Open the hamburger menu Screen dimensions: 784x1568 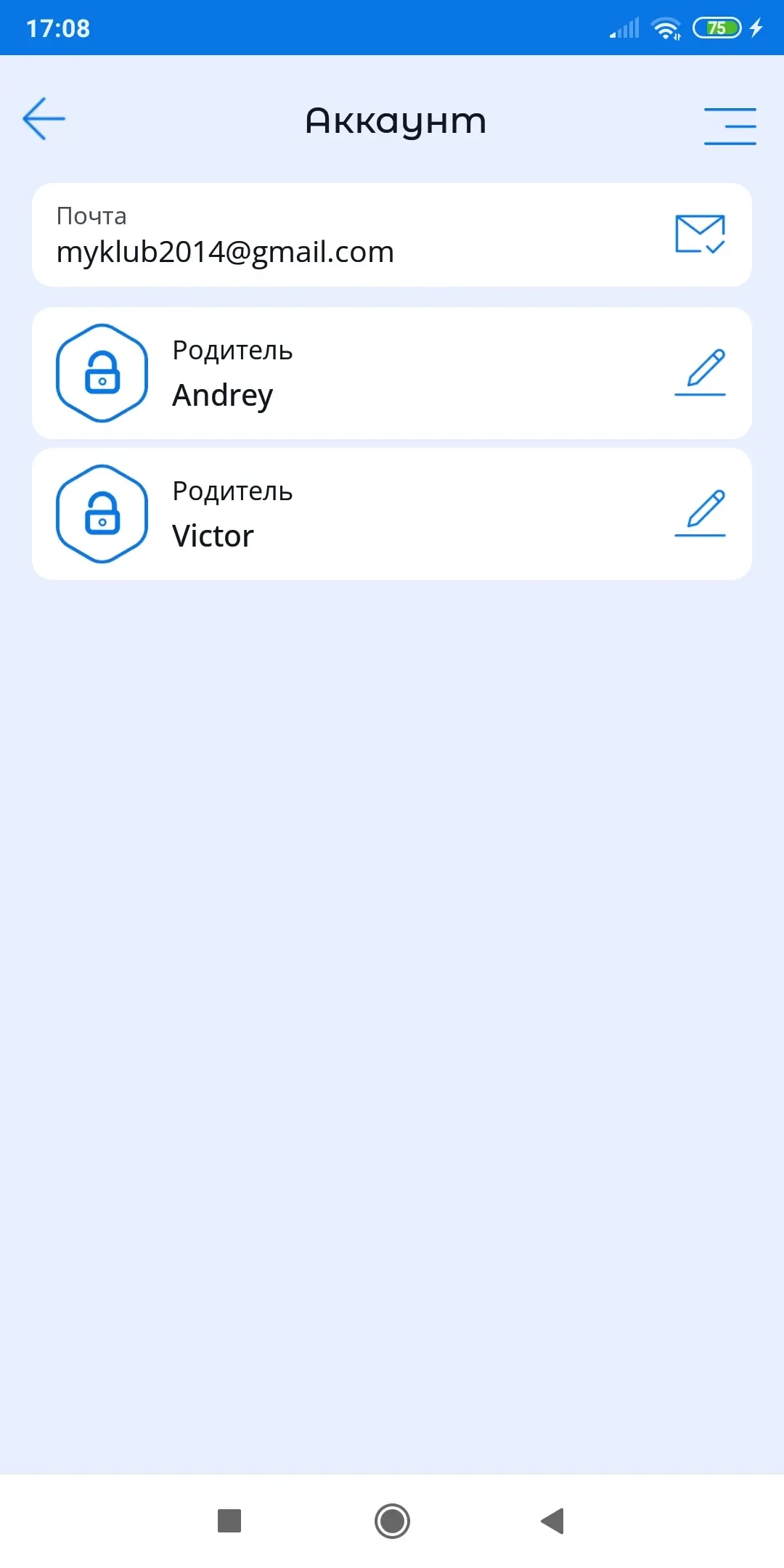tap(730, 126)
